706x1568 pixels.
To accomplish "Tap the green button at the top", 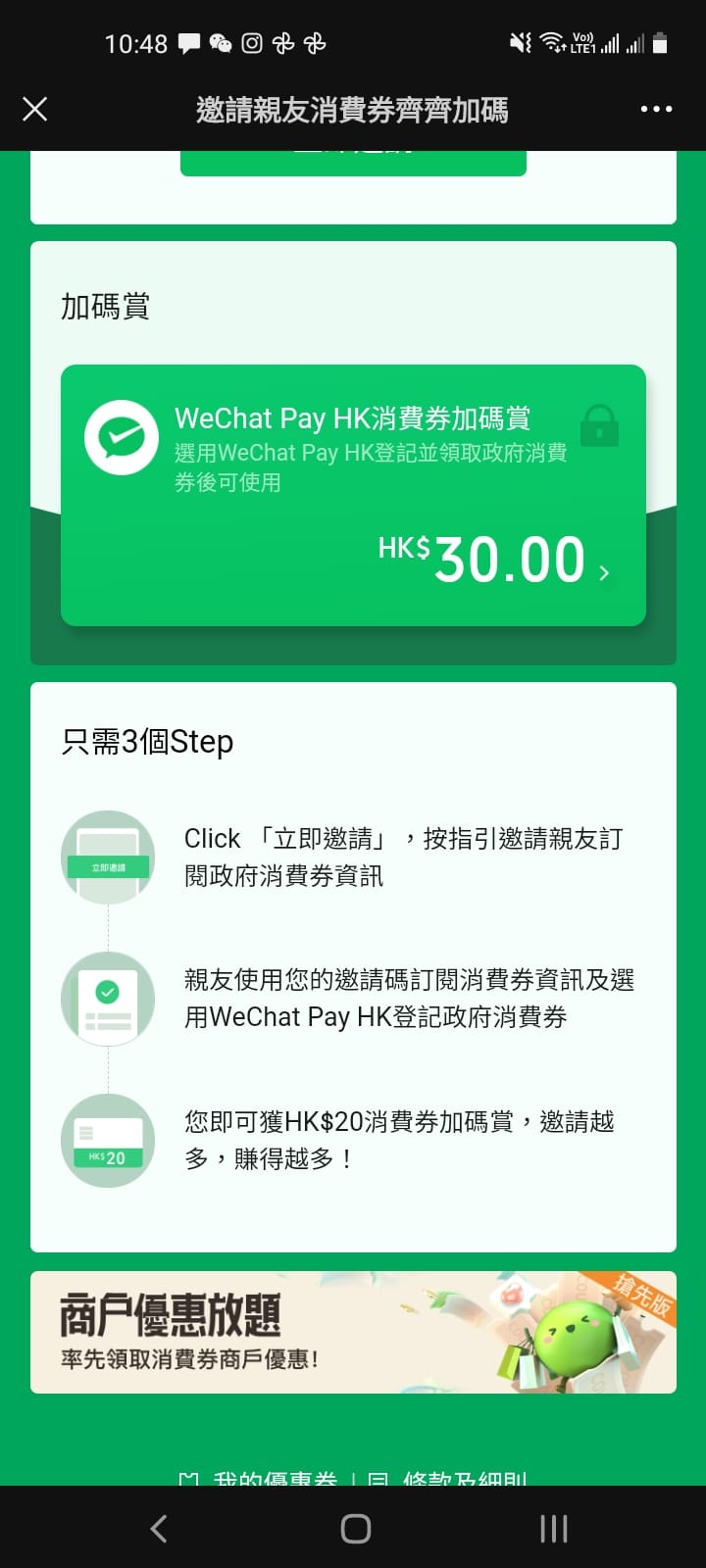I will coord(353,163).
